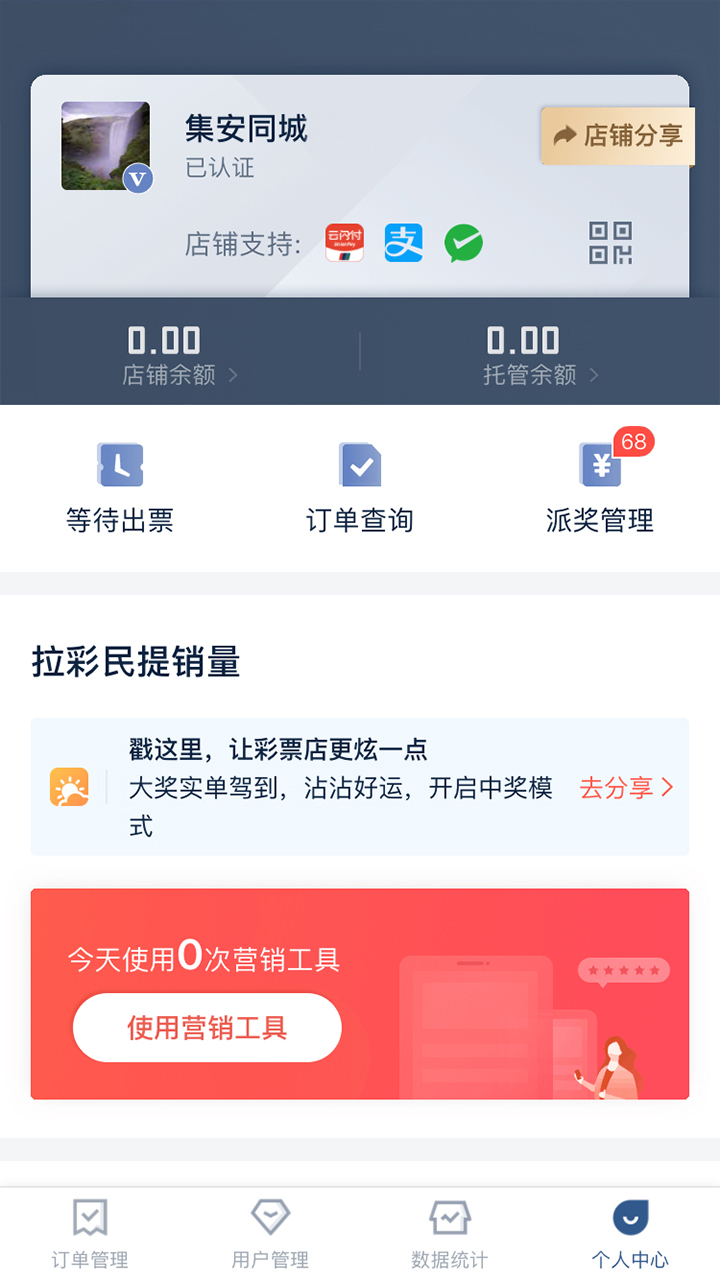The height and width of the screenshot is (1280, 720).
Task: Open the 集安同城 store avatar
Action: 106,146
